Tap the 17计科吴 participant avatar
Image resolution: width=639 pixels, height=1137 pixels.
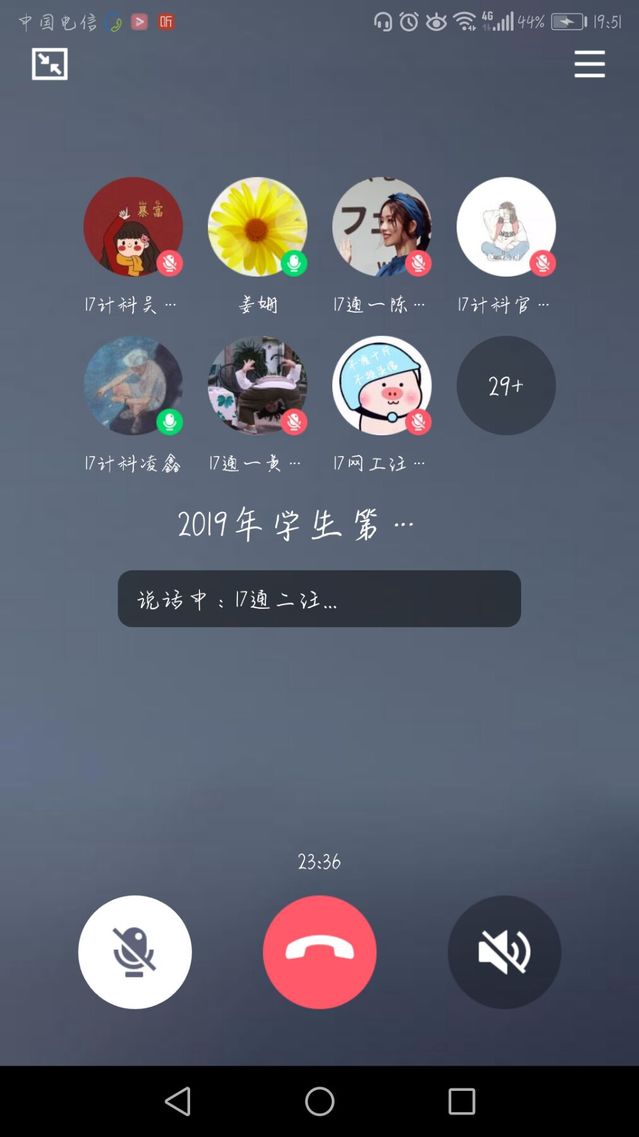coord(133,227)
